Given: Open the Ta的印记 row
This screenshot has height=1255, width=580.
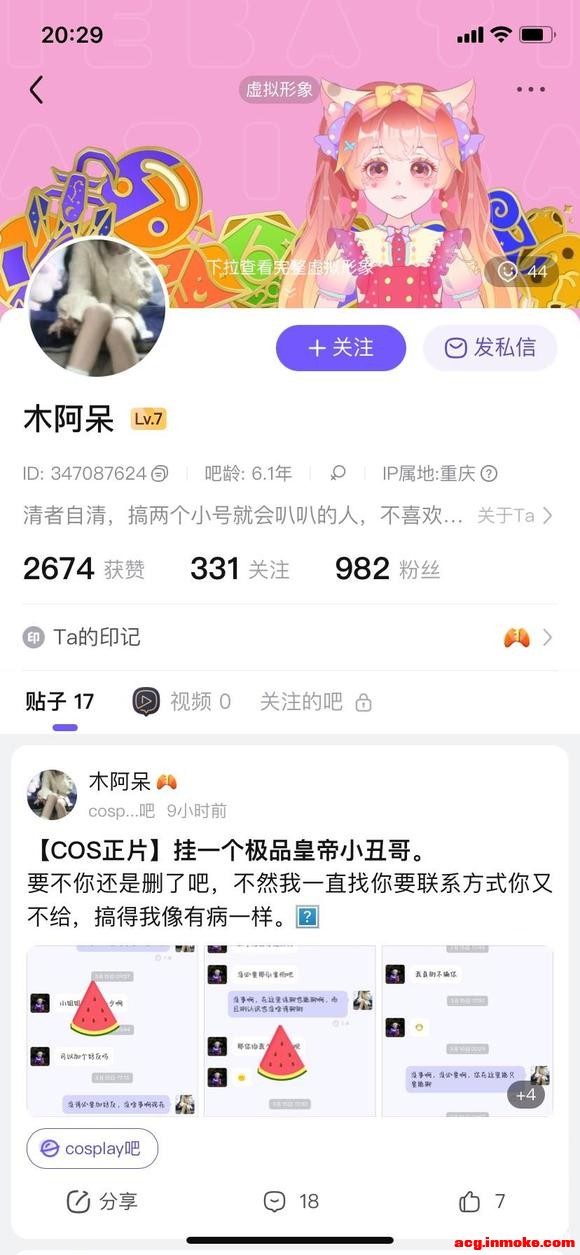Looking at the screenshot, I should point(290,637).
